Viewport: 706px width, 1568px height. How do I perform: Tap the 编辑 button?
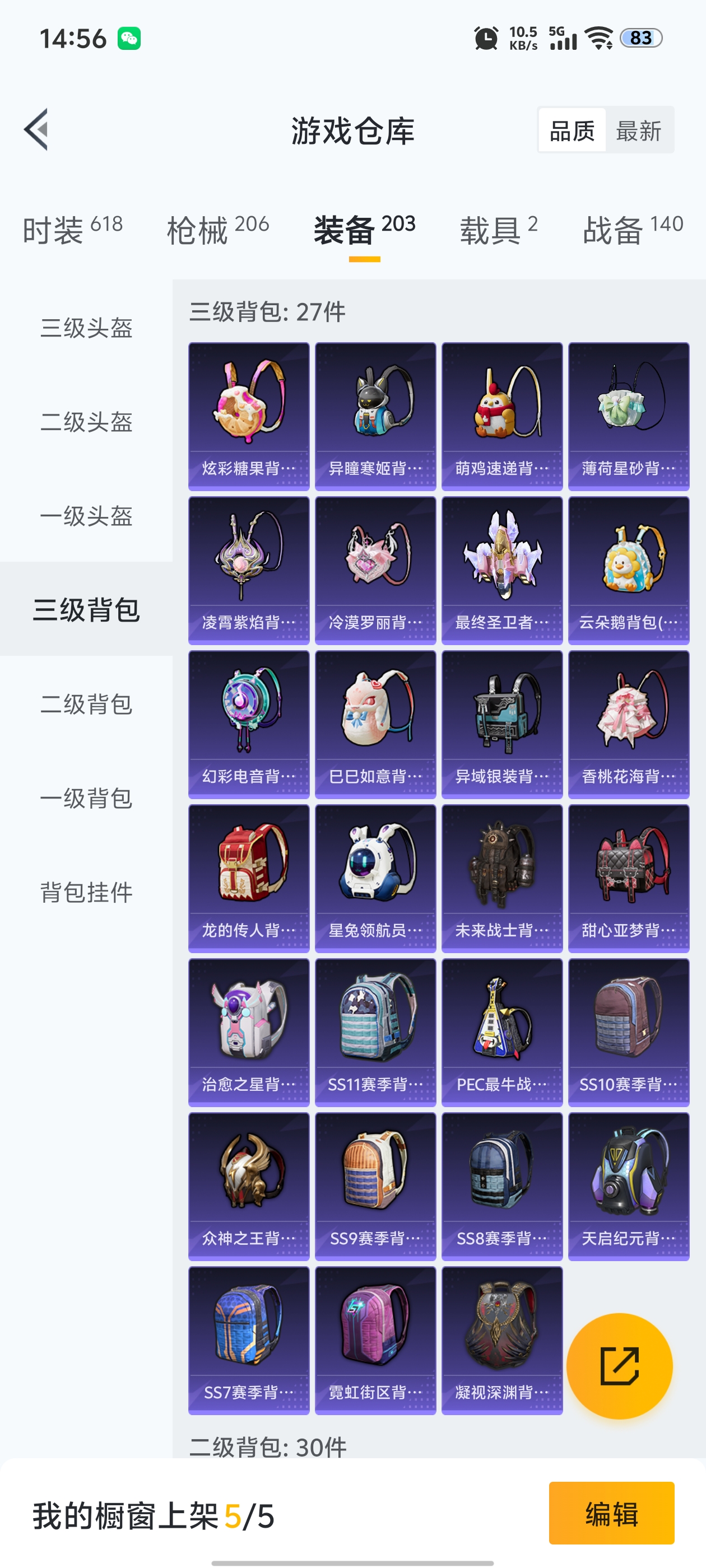click(x=611, y=1513)
